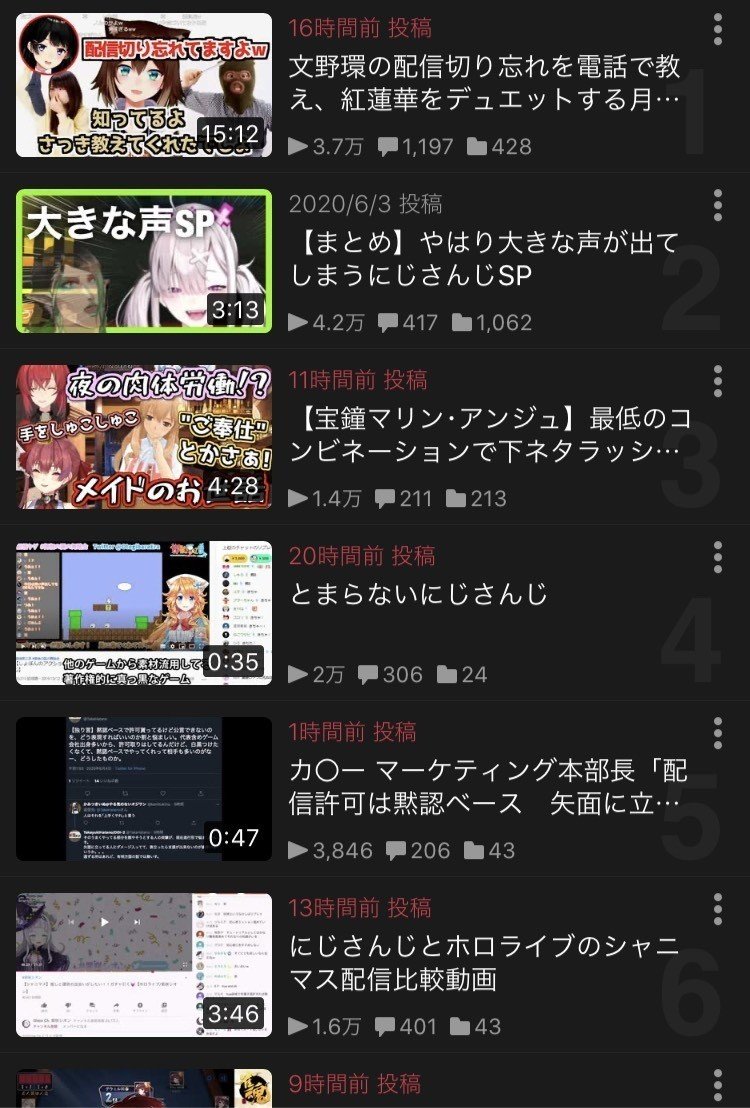Open the video posted 9時間前
Image resolution: width=750 pixels, height=1108 pixels.
click(x=144, y=1089)
